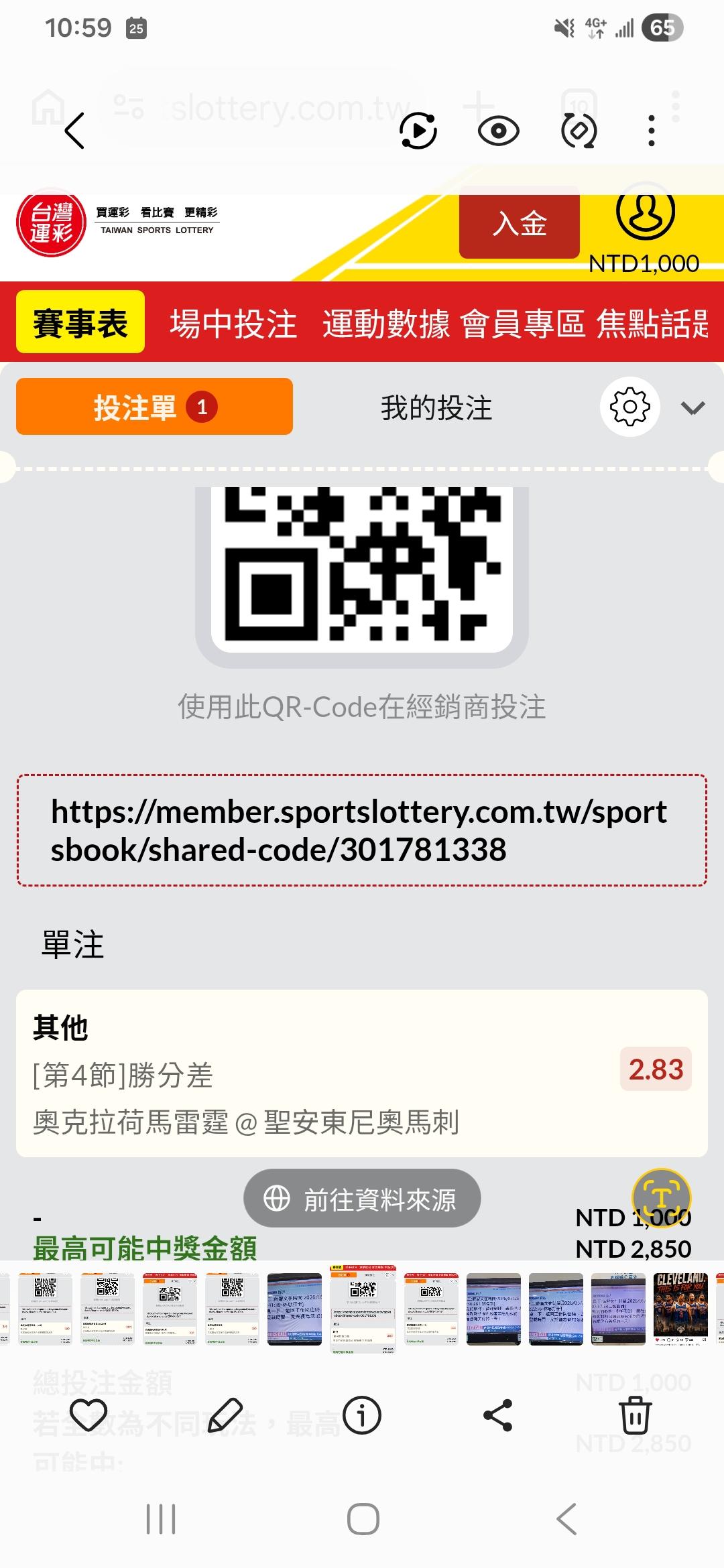The width and height of the screenshot is (724, 1568).
Task: Tap the rotate icon in top bar
Action: [579, 131]
